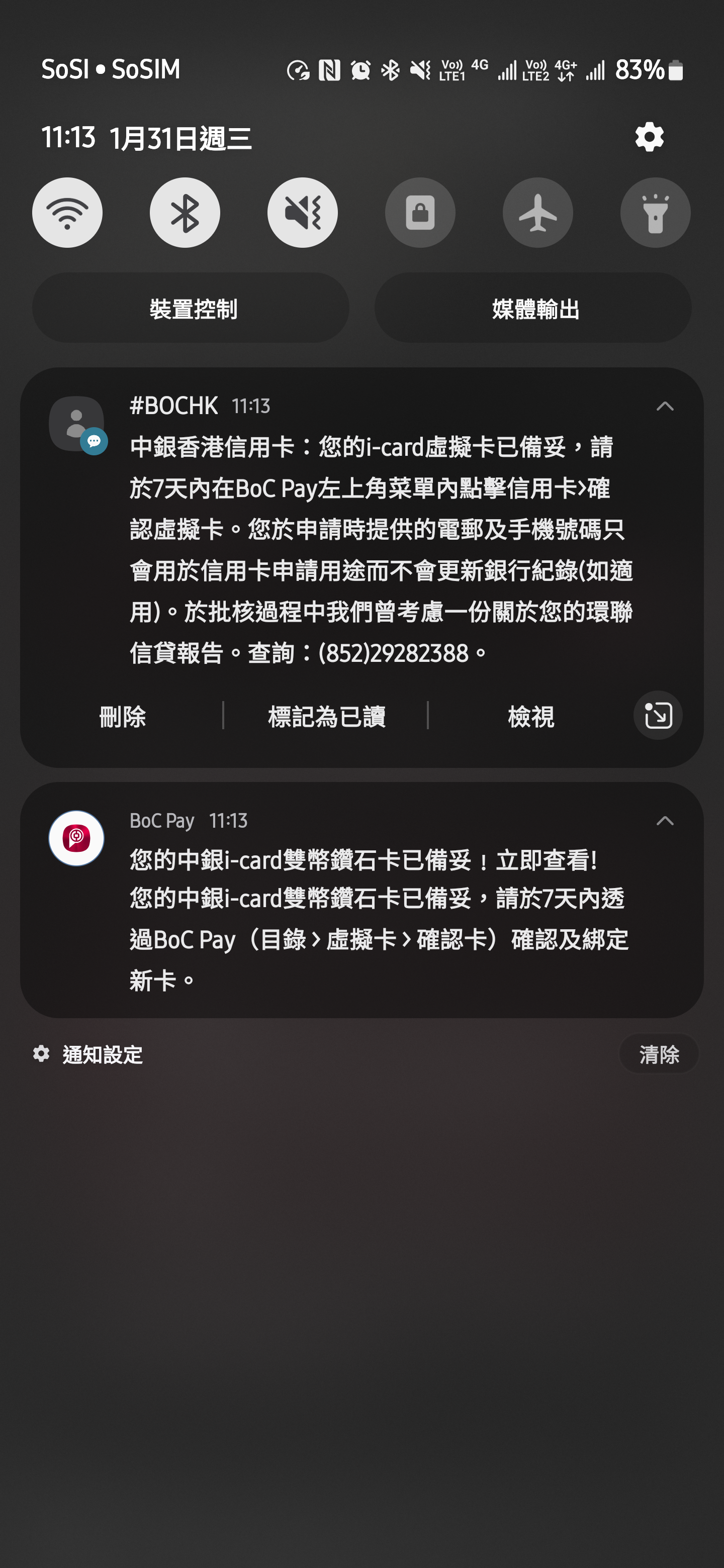Toggle the Wi-Fi quick setting
Viewport: 724px width, 1568px height.
(67, 213)
